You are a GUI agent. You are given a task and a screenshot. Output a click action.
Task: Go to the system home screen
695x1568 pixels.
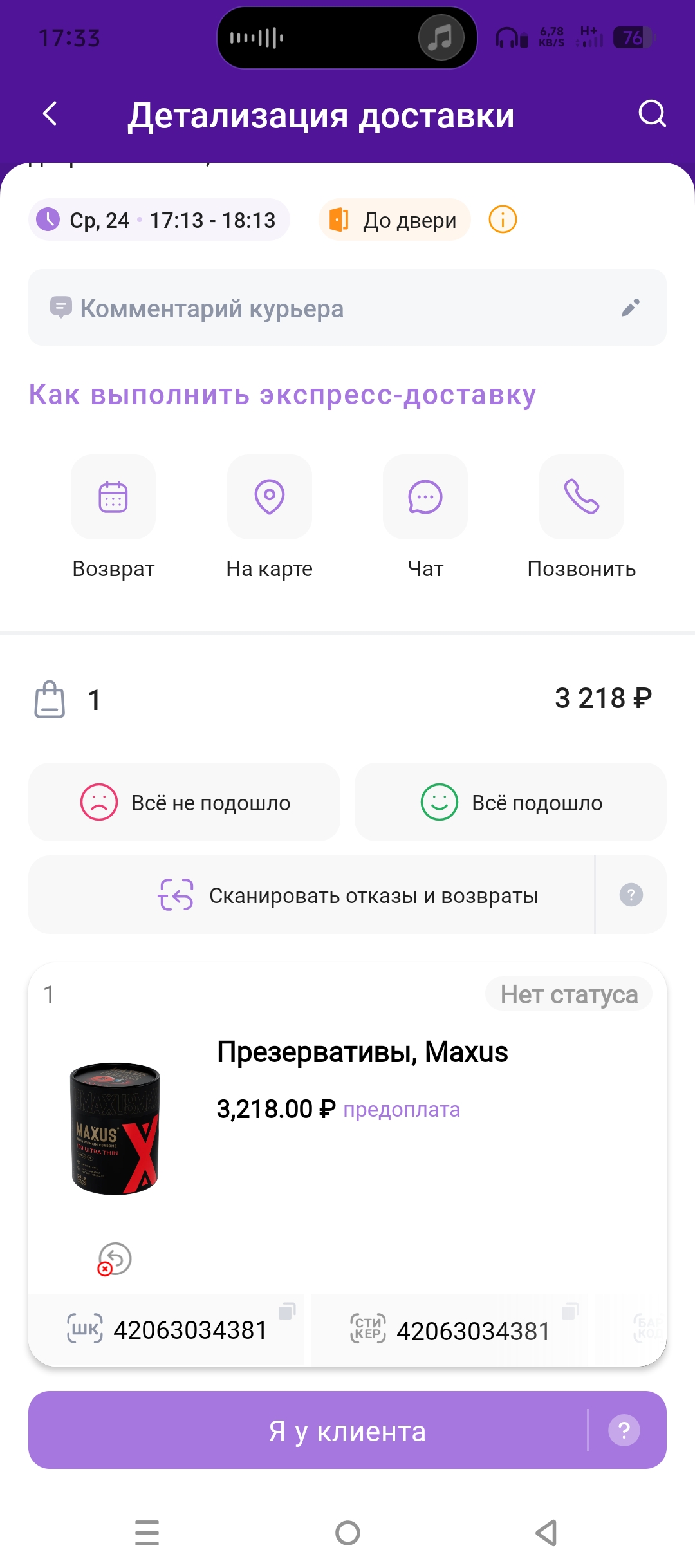[347, 1533]
